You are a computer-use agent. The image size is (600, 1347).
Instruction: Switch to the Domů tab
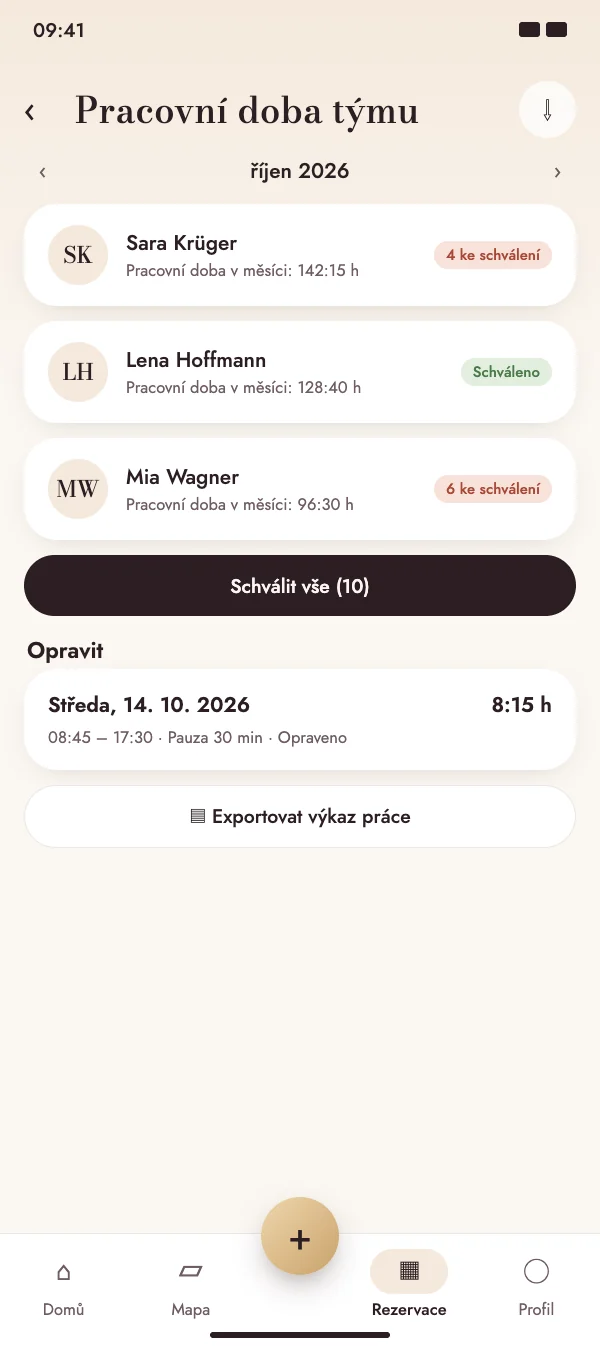click(x=64, y=1287)
